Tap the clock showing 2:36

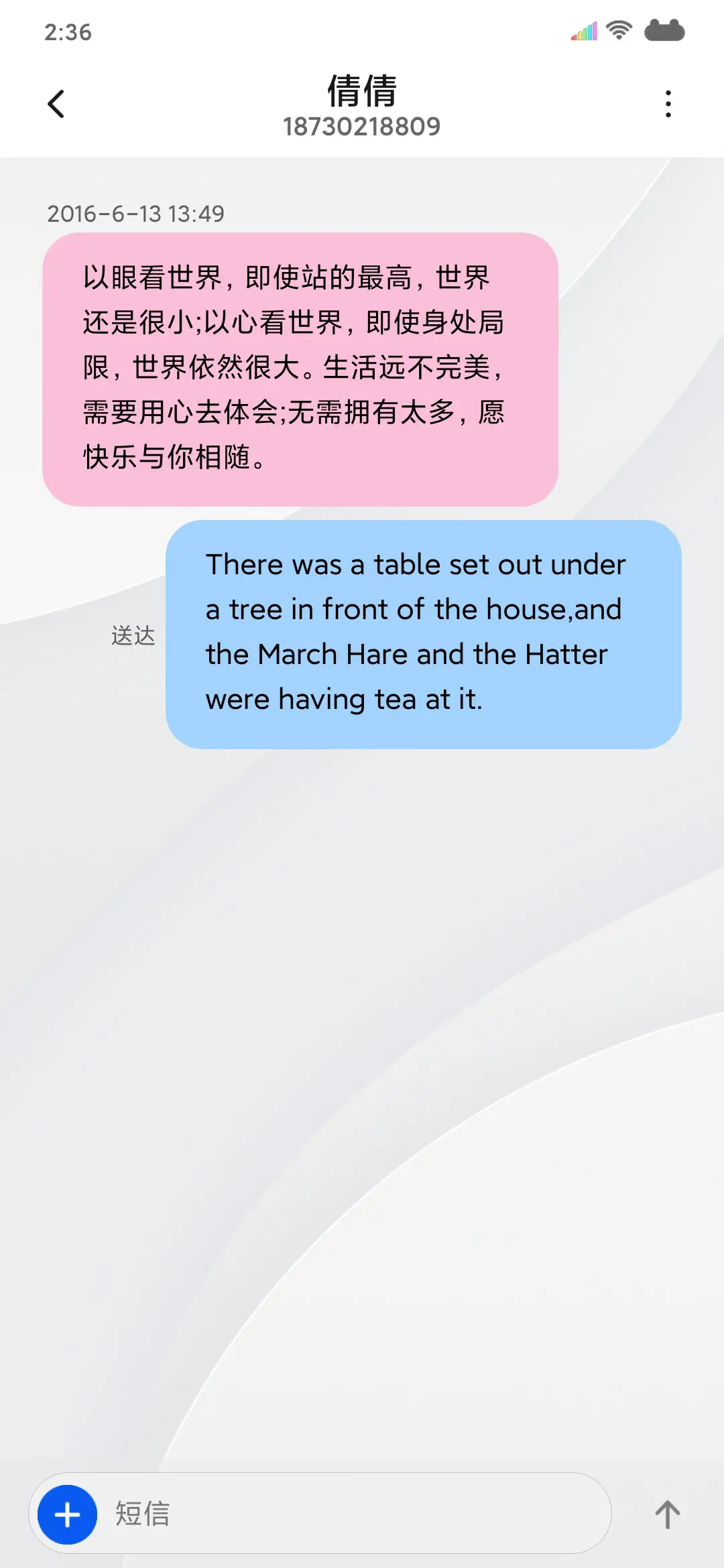[x=67, y=31]
